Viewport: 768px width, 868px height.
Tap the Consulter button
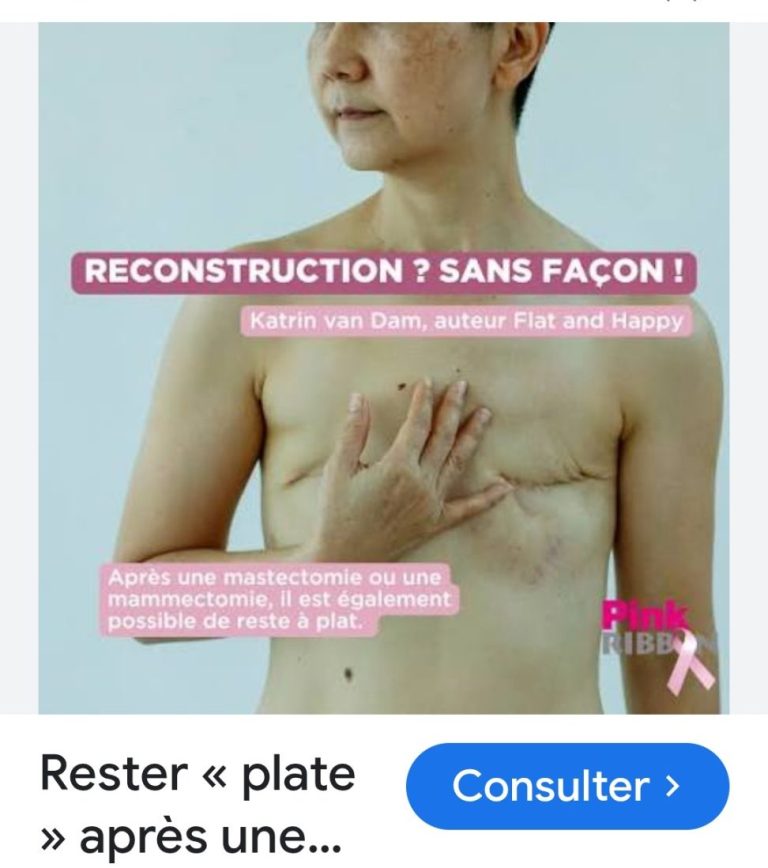(567, 786)
